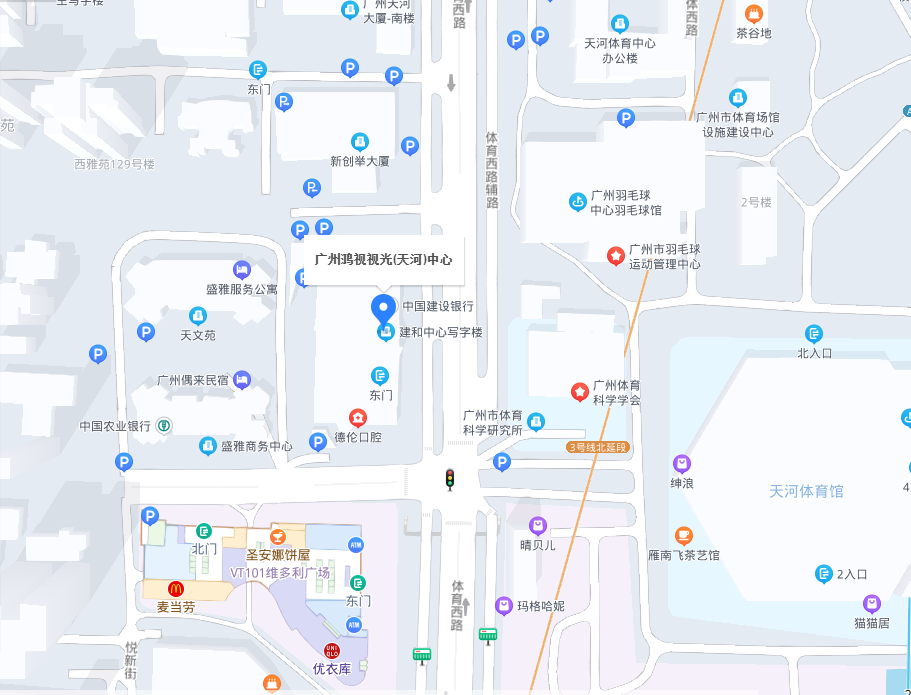Tap the blue location pin marker
Image resolution: width=911 pixels, height=695 pixels.
tap(382, 307)
